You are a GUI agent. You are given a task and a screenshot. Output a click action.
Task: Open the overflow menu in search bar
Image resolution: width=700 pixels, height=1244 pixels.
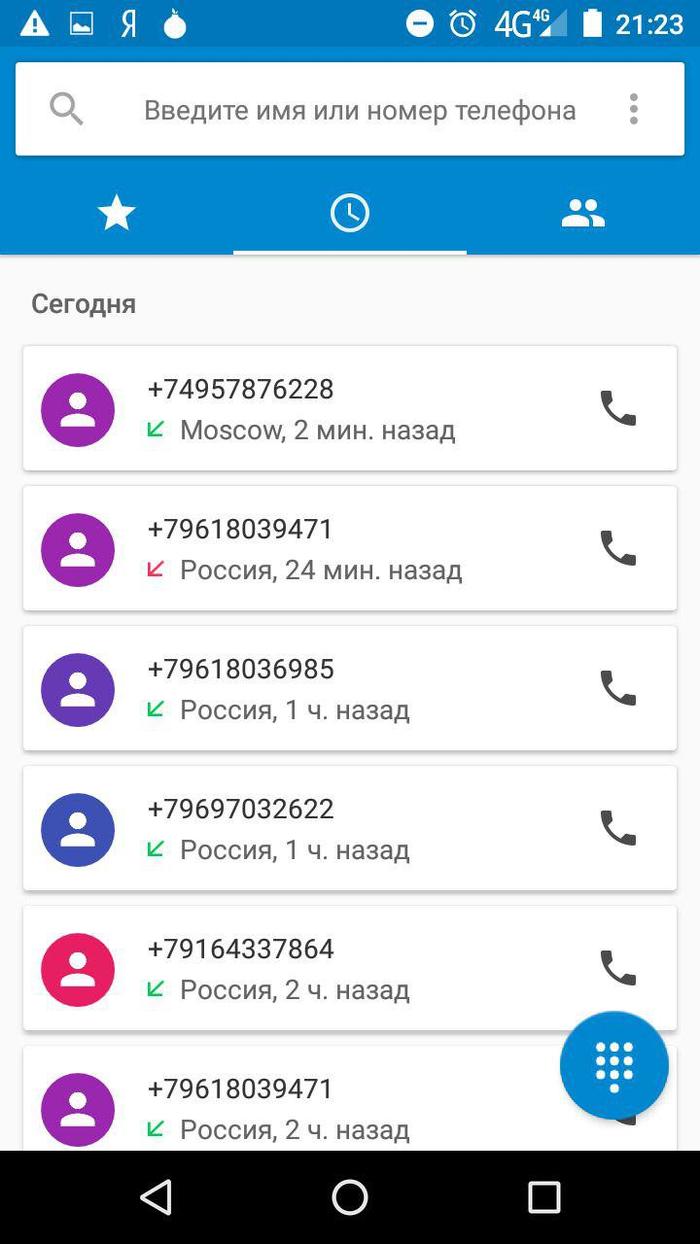[633, 109]
